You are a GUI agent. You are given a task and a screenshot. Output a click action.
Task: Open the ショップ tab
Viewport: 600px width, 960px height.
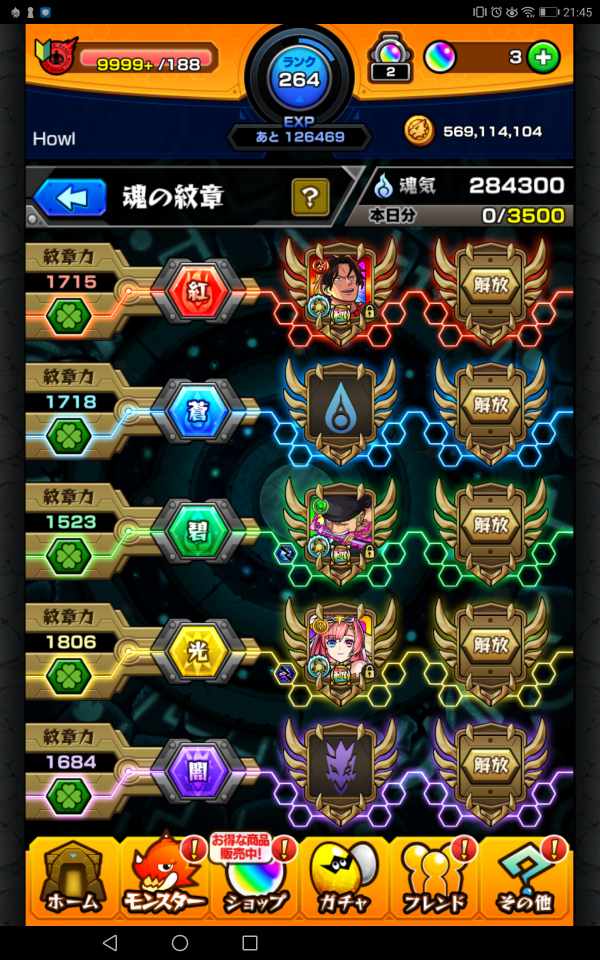click(x=255, y=880)
